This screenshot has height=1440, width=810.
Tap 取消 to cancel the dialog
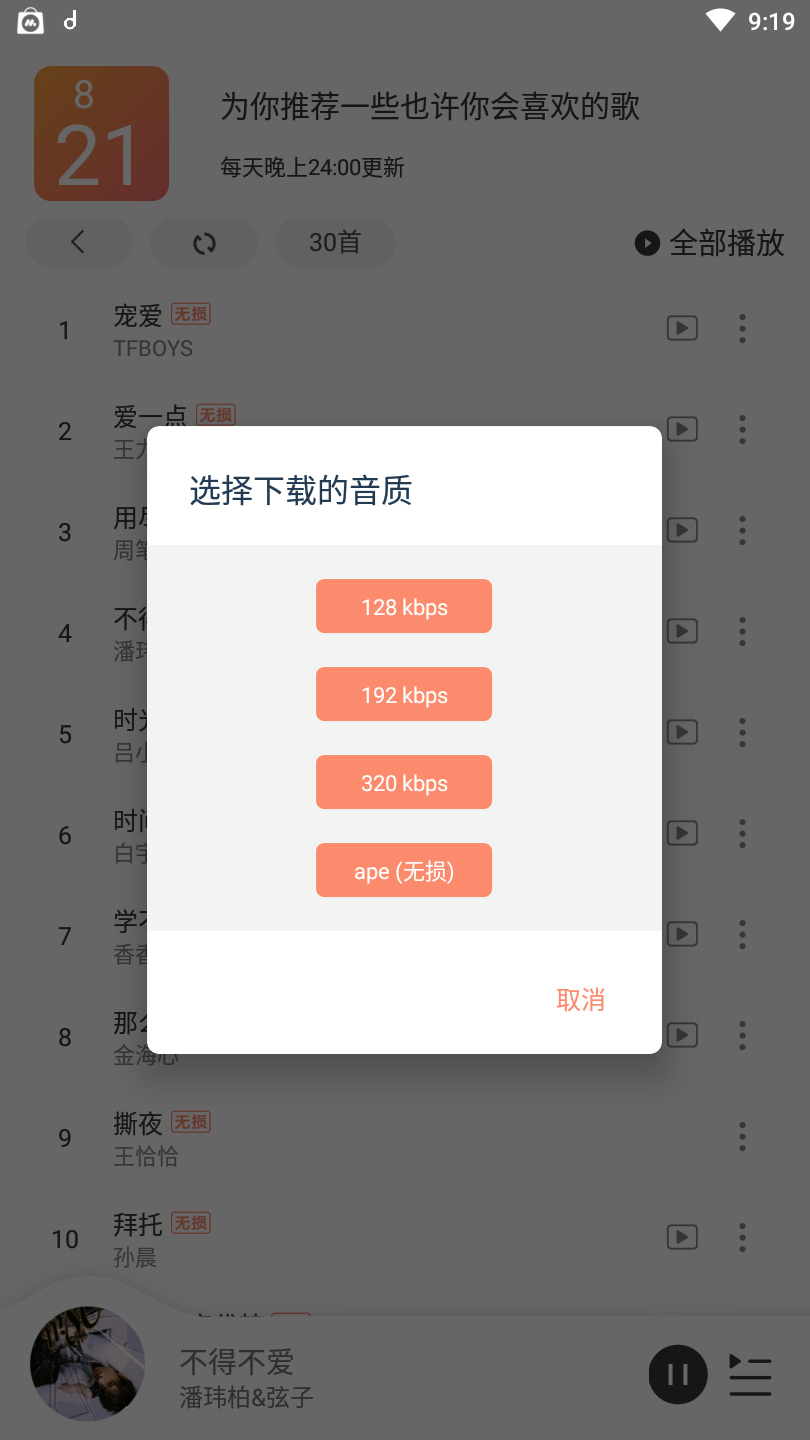click(580, 999)
